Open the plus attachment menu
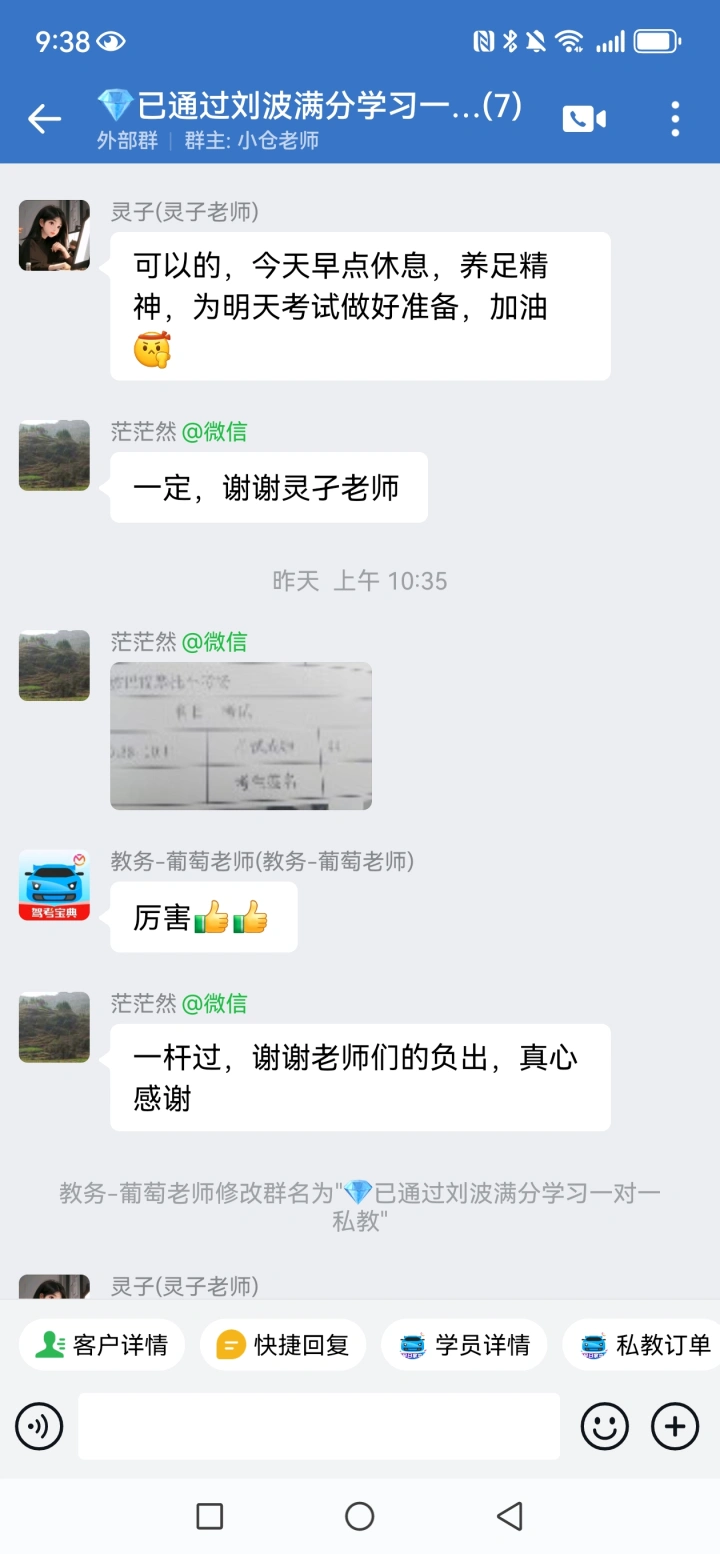Screen dimensions: 720x1554 [x=675, y=1426]
